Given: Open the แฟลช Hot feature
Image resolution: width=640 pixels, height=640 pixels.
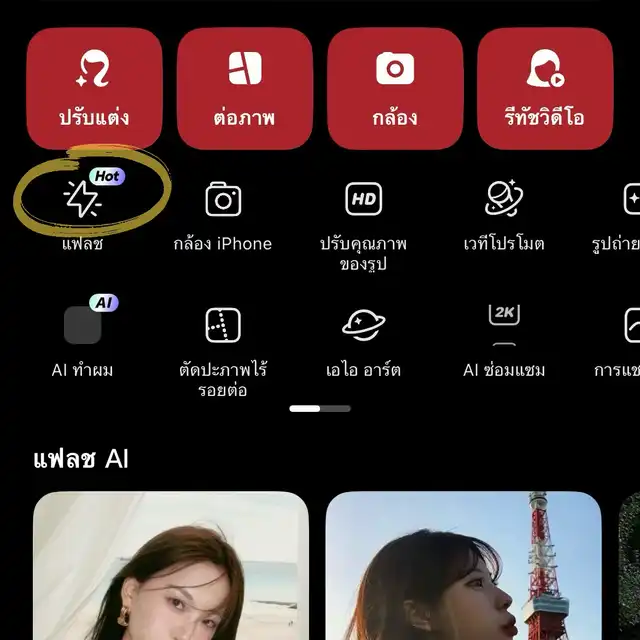Looking at the screenshot, I should coord(83,209).
